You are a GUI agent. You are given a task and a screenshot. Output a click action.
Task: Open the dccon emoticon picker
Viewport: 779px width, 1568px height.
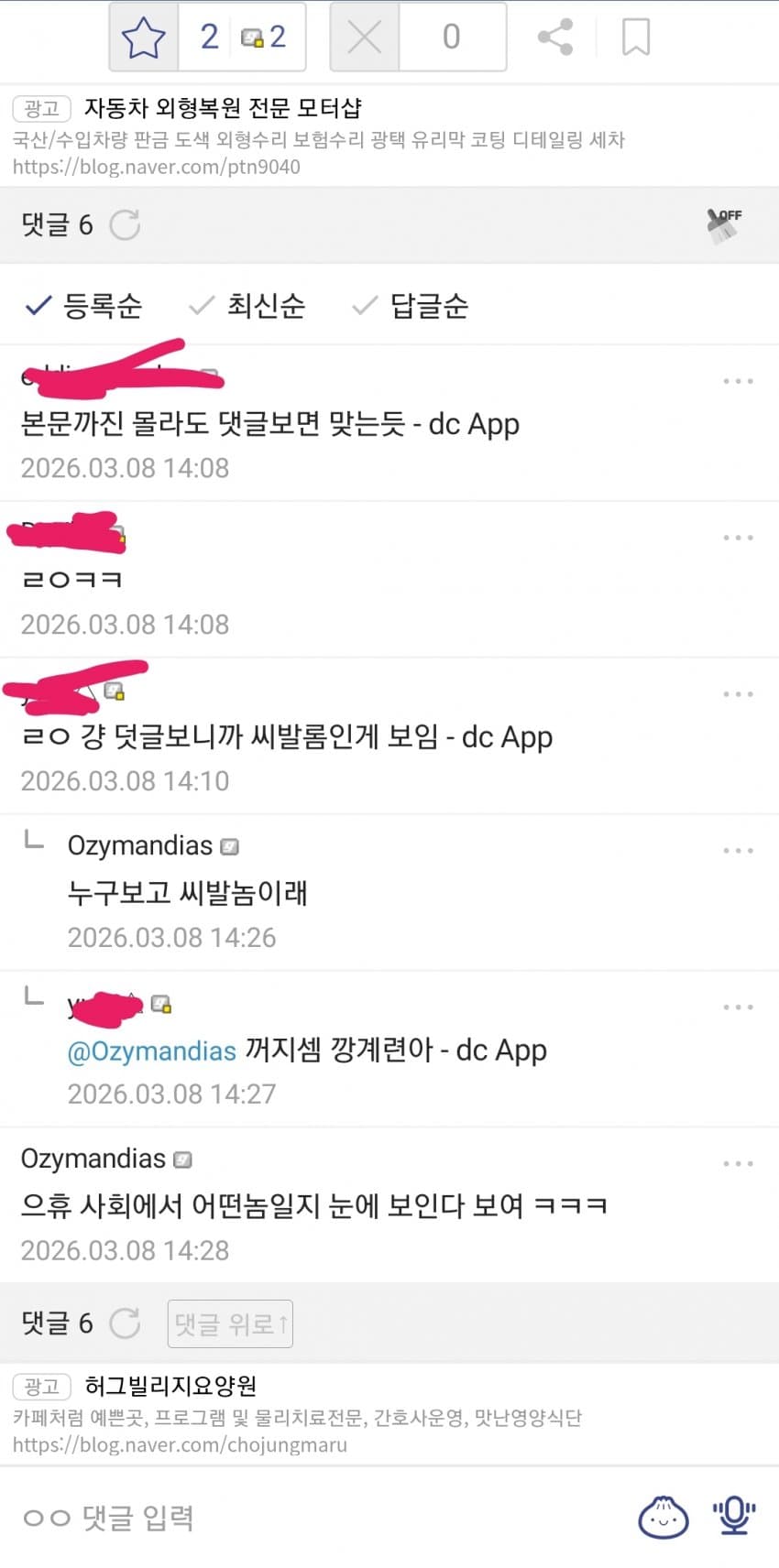[x=663, y=1517]
